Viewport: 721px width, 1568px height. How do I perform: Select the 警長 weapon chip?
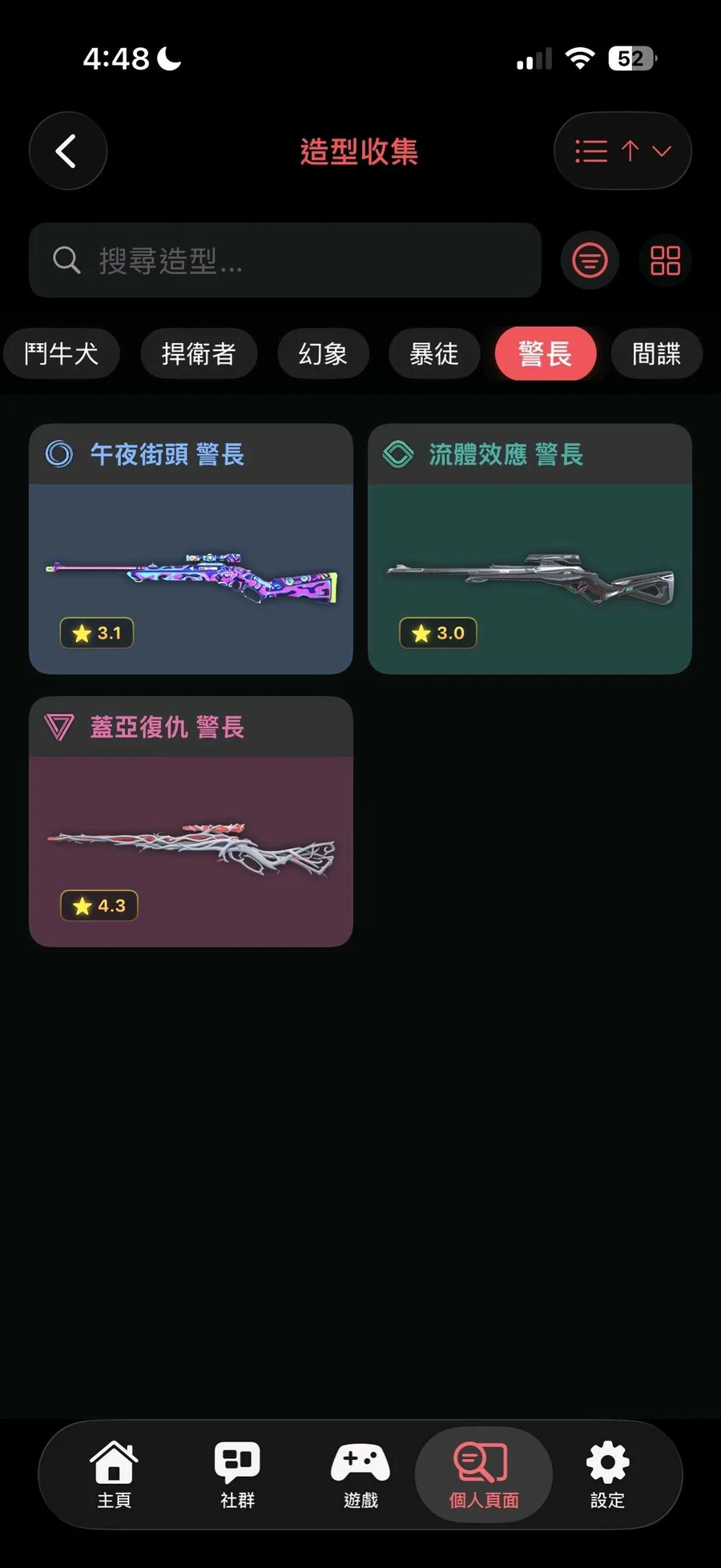[546, 353]
